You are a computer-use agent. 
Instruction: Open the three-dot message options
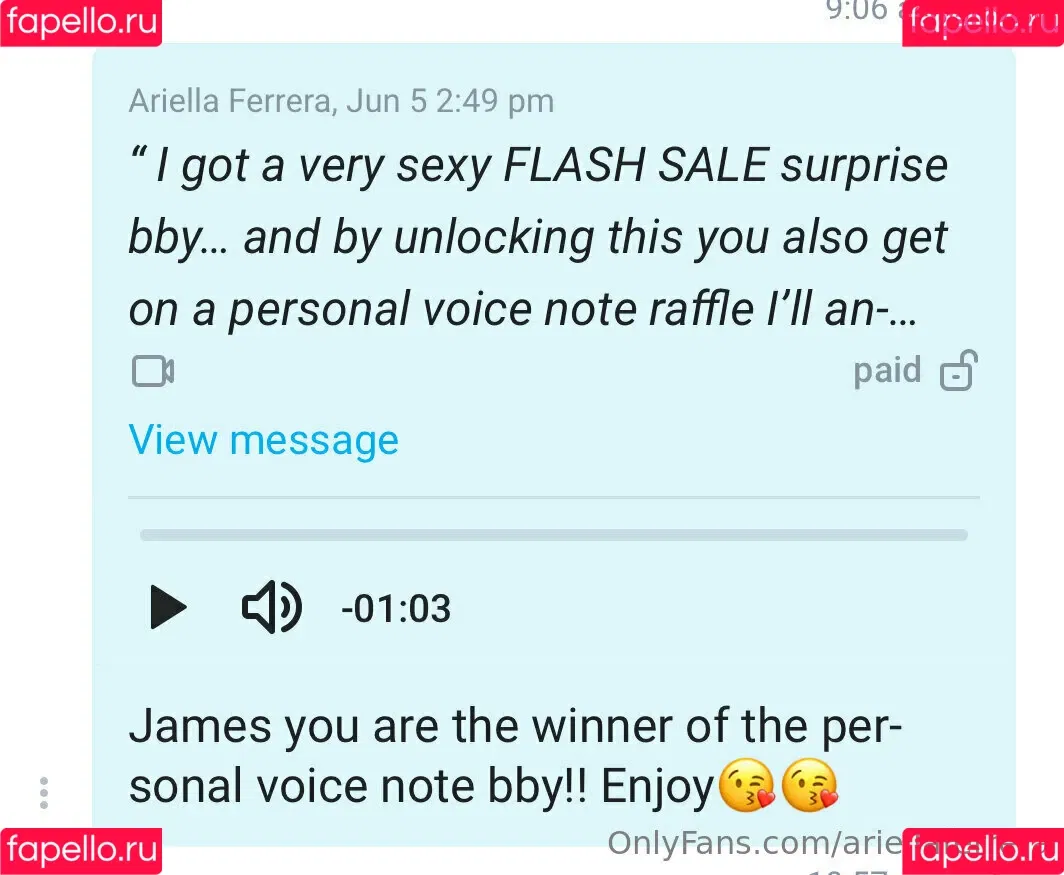point(44,792)
